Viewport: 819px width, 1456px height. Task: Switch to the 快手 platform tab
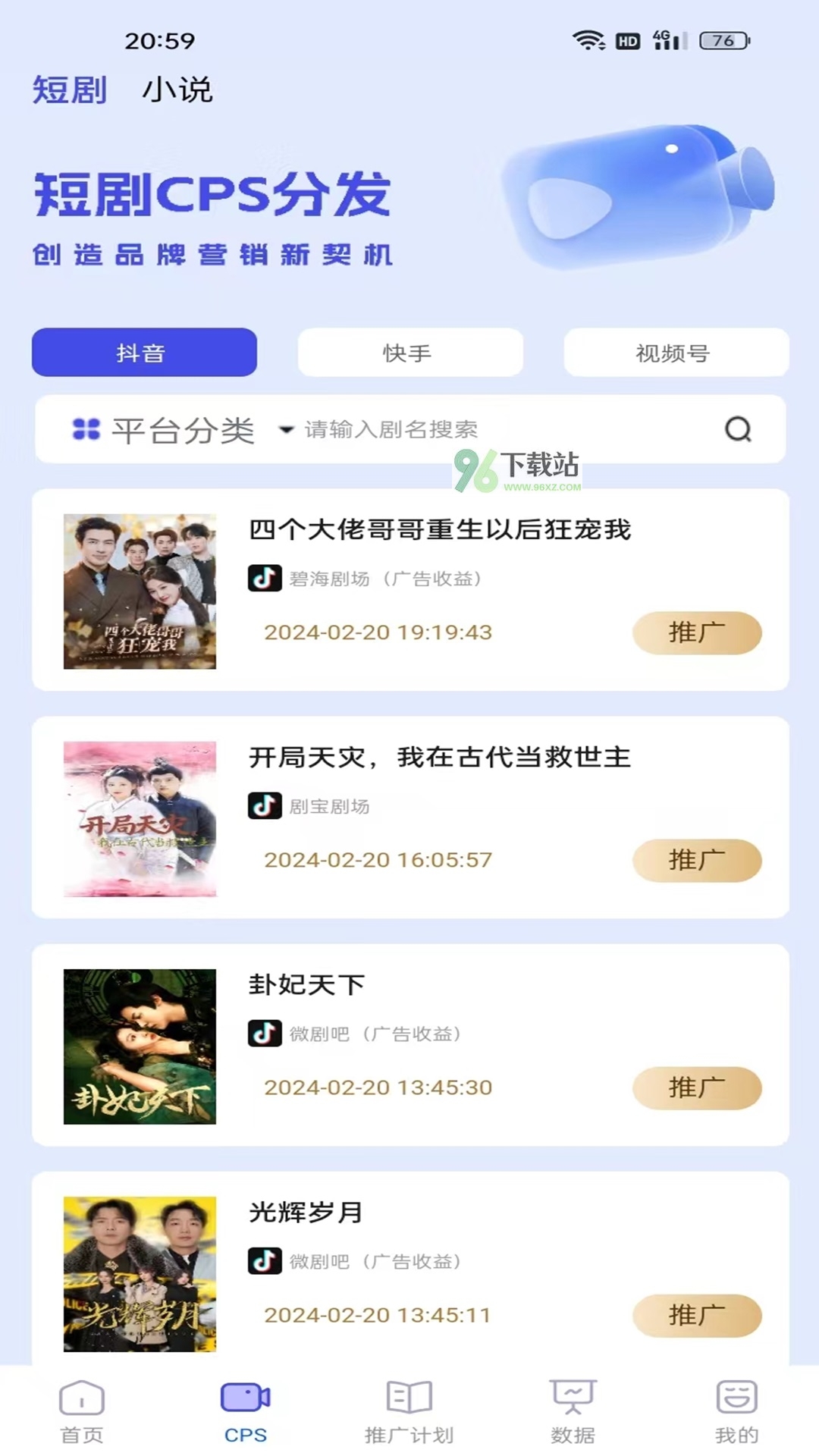[x=410, y=353]
